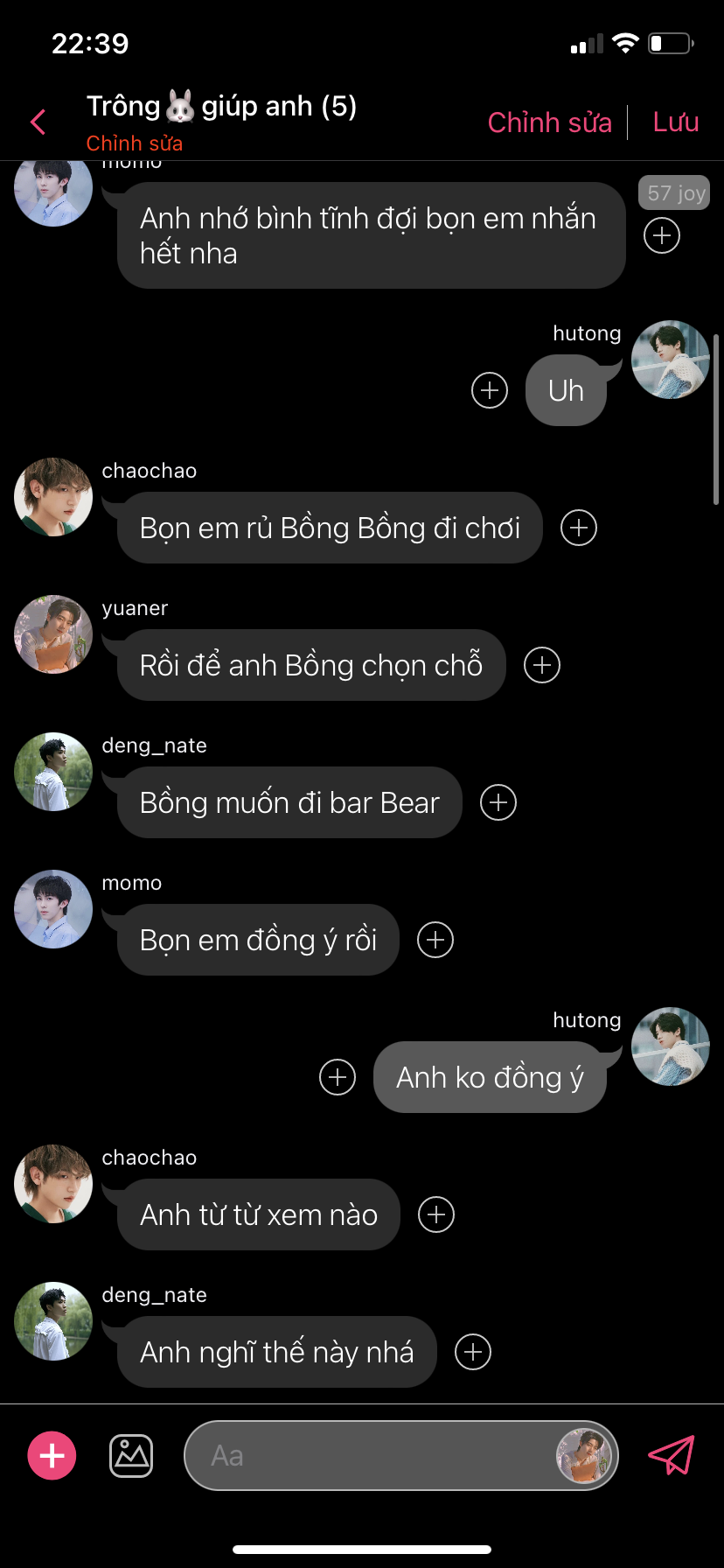Image resolution: width=724 pixels, height=1568 pixels.
Task: Tap plus beside "Anh từ từ xem nào"
Action: coord(436,1214)
